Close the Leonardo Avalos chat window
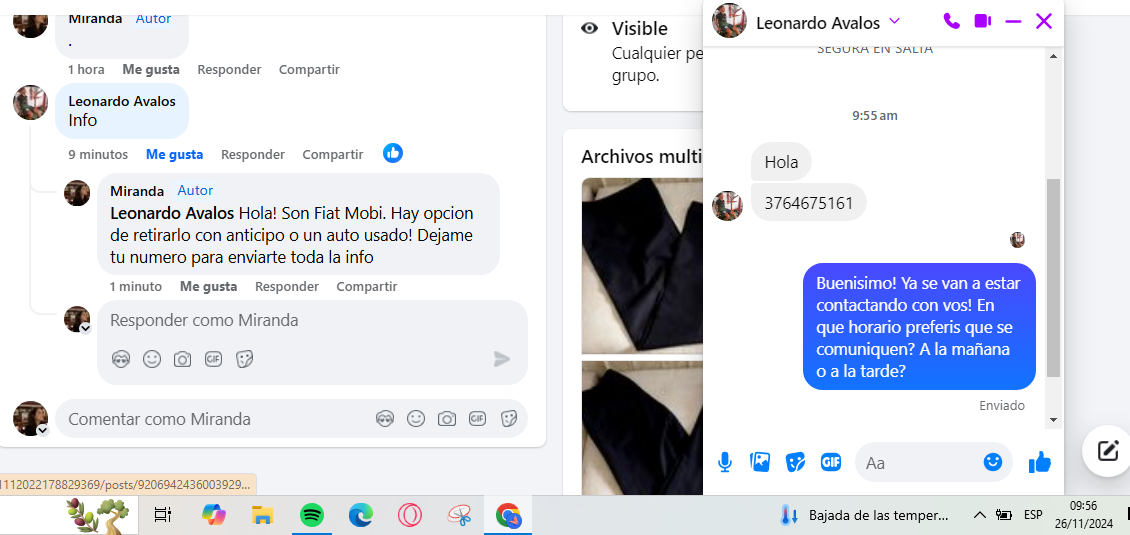1130x535 pixels. pos(1044,21)
